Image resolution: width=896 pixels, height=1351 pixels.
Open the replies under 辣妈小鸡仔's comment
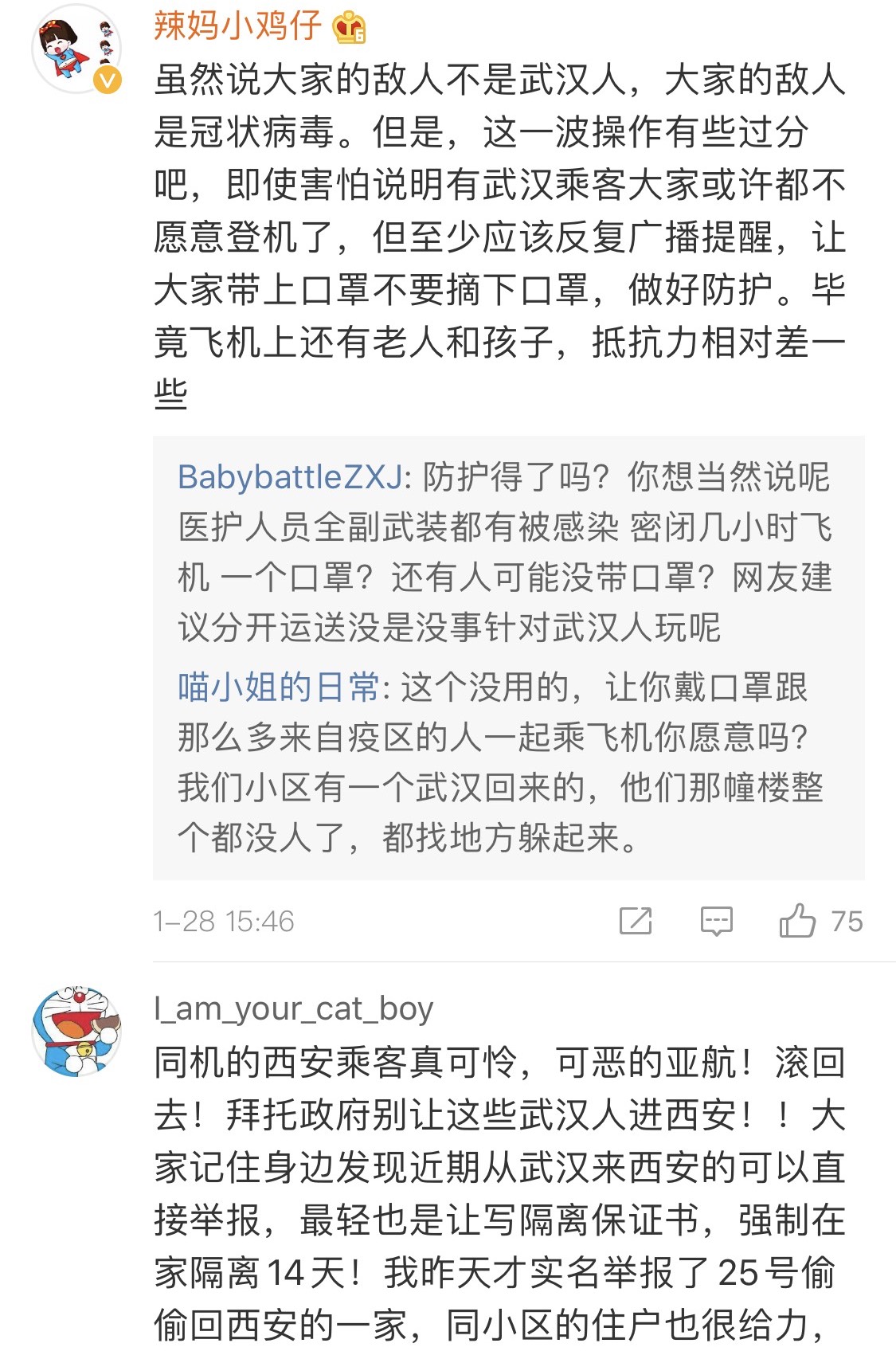pyautogui.click(x=508, y=657)
